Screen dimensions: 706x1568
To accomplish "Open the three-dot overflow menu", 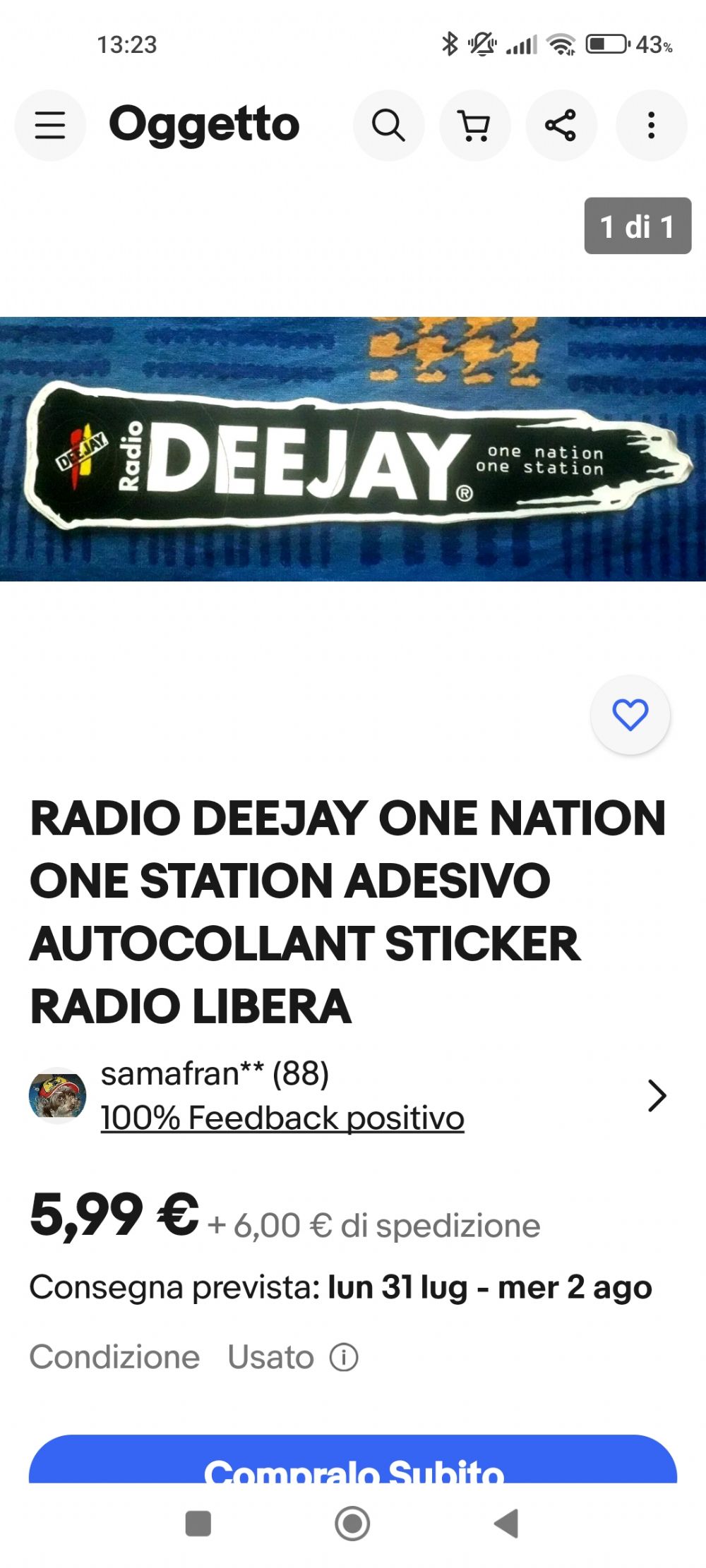I will click(652, 126).
